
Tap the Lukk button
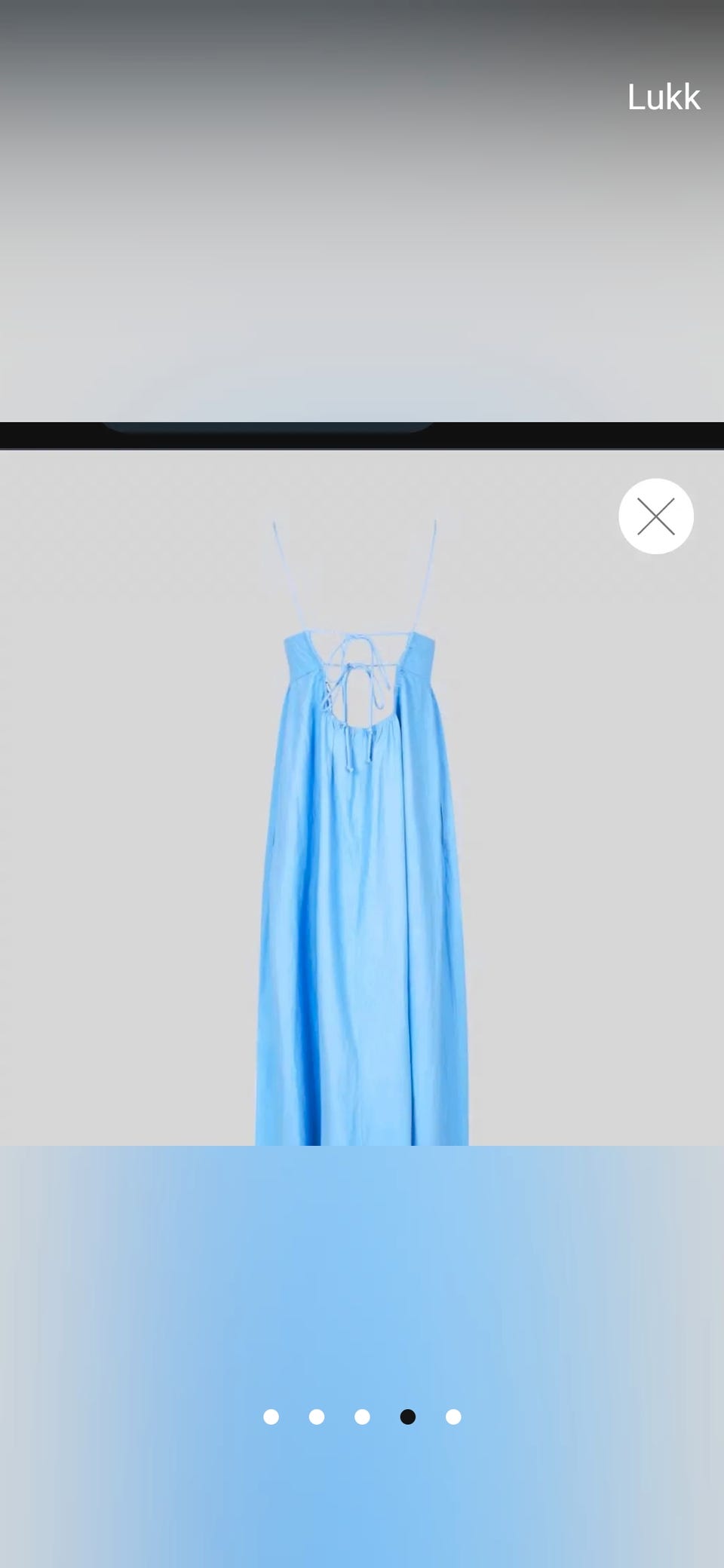pos(664,97)
